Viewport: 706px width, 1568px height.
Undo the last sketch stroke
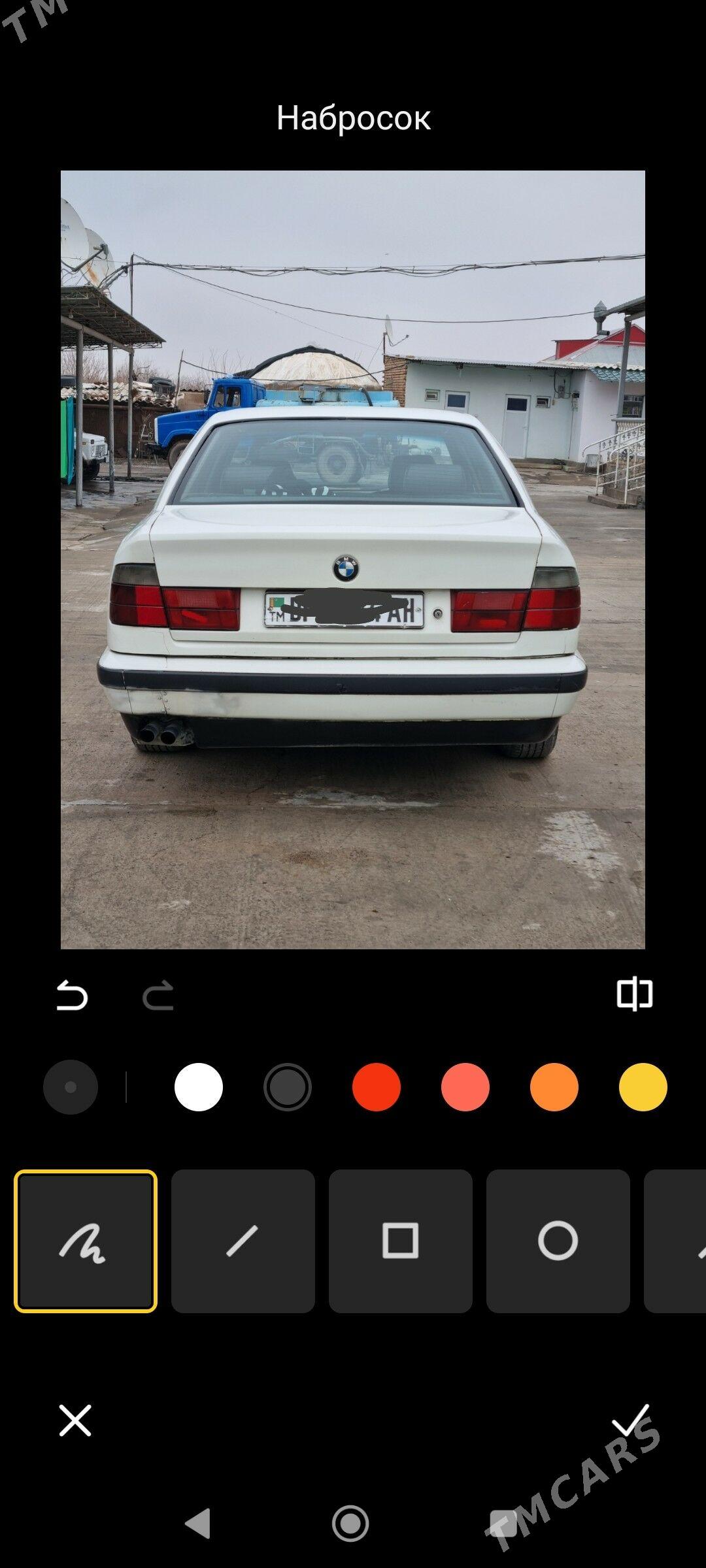72,995
